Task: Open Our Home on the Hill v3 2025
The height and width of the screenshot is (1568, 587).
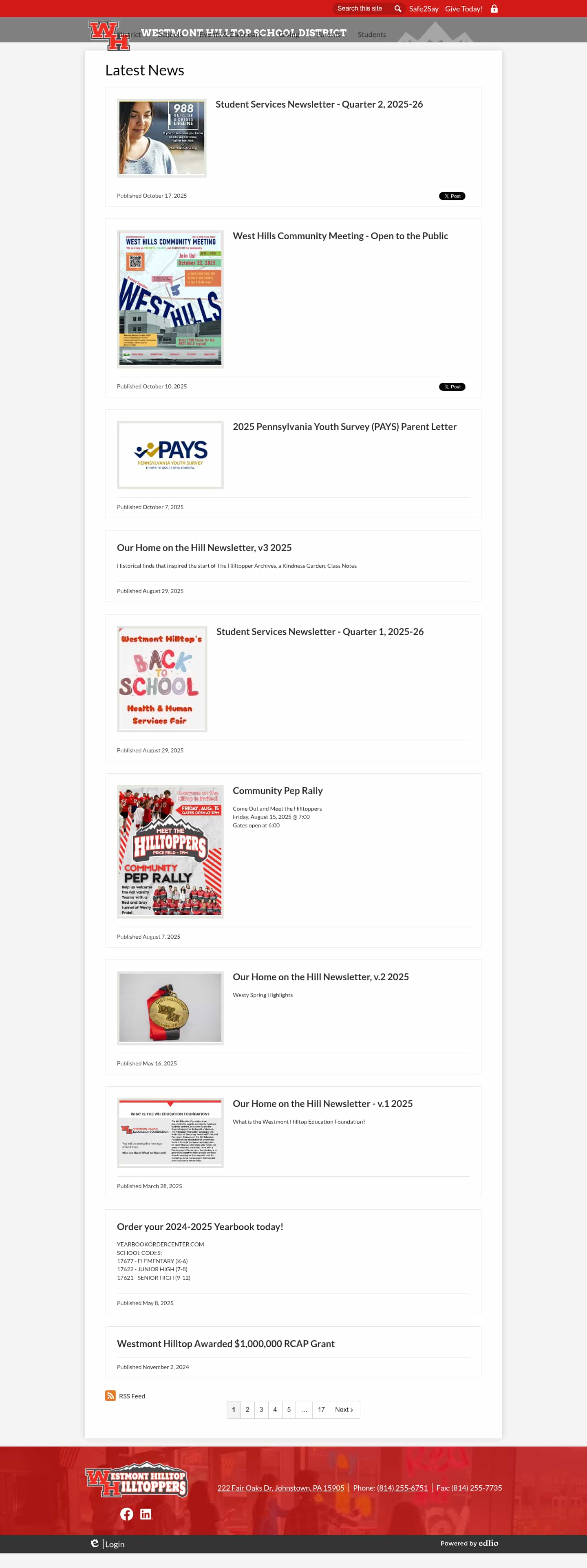Action: point(204,548)
